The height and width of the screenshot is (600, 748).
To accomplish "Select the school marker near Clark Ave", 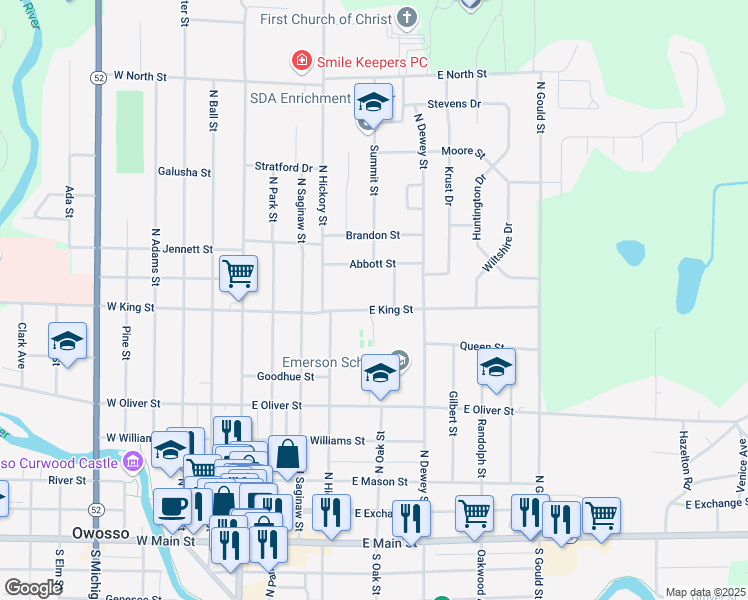I will 68,341.
